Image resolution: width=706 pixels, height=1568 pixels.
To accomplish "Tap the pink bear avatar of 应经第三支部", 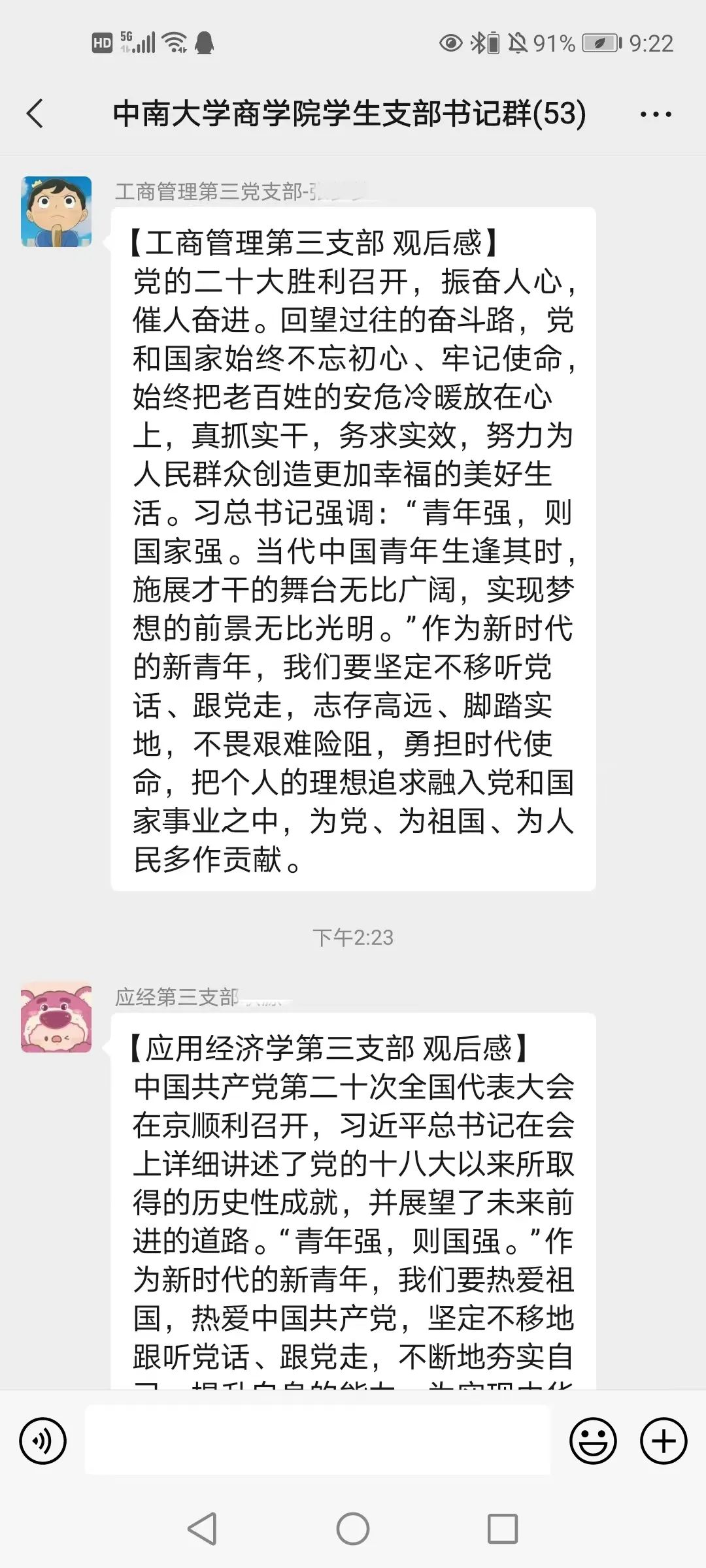I will (56, 1017).
